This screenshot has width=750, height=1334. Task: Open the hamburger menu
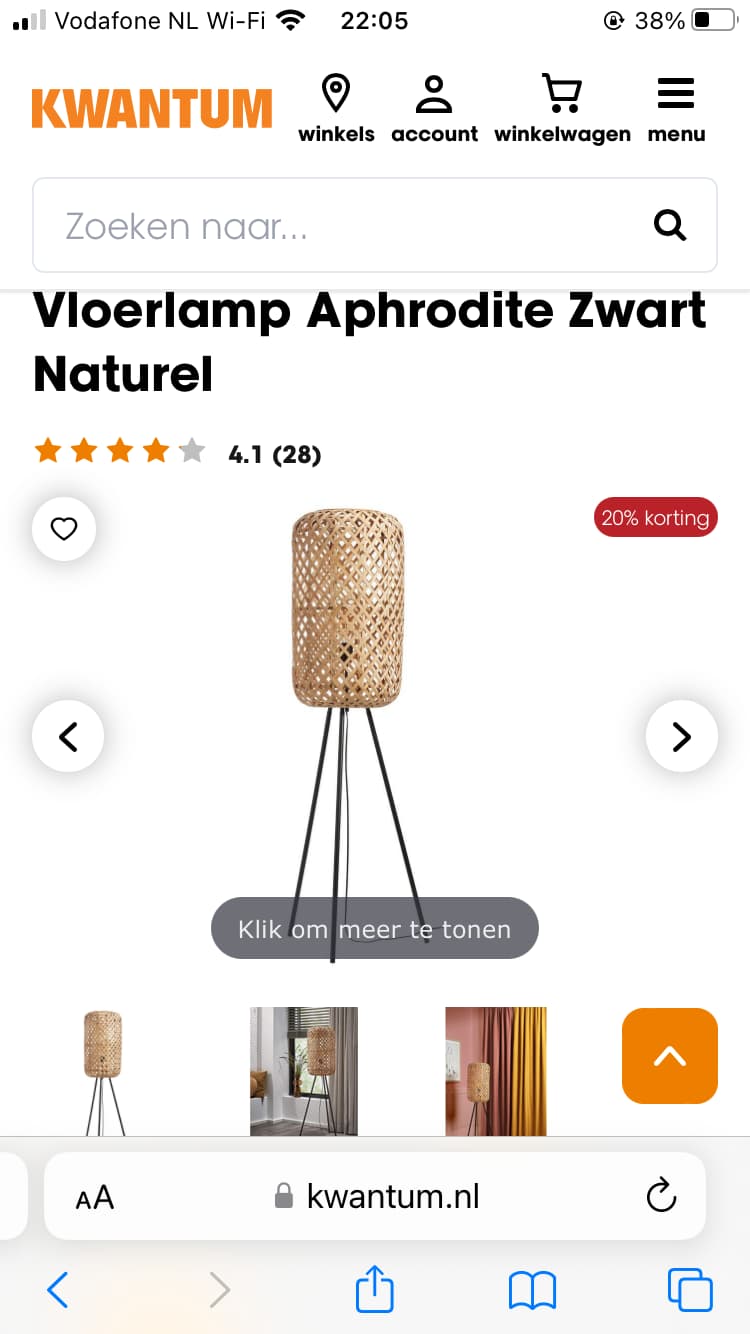(x=676, y=109)
